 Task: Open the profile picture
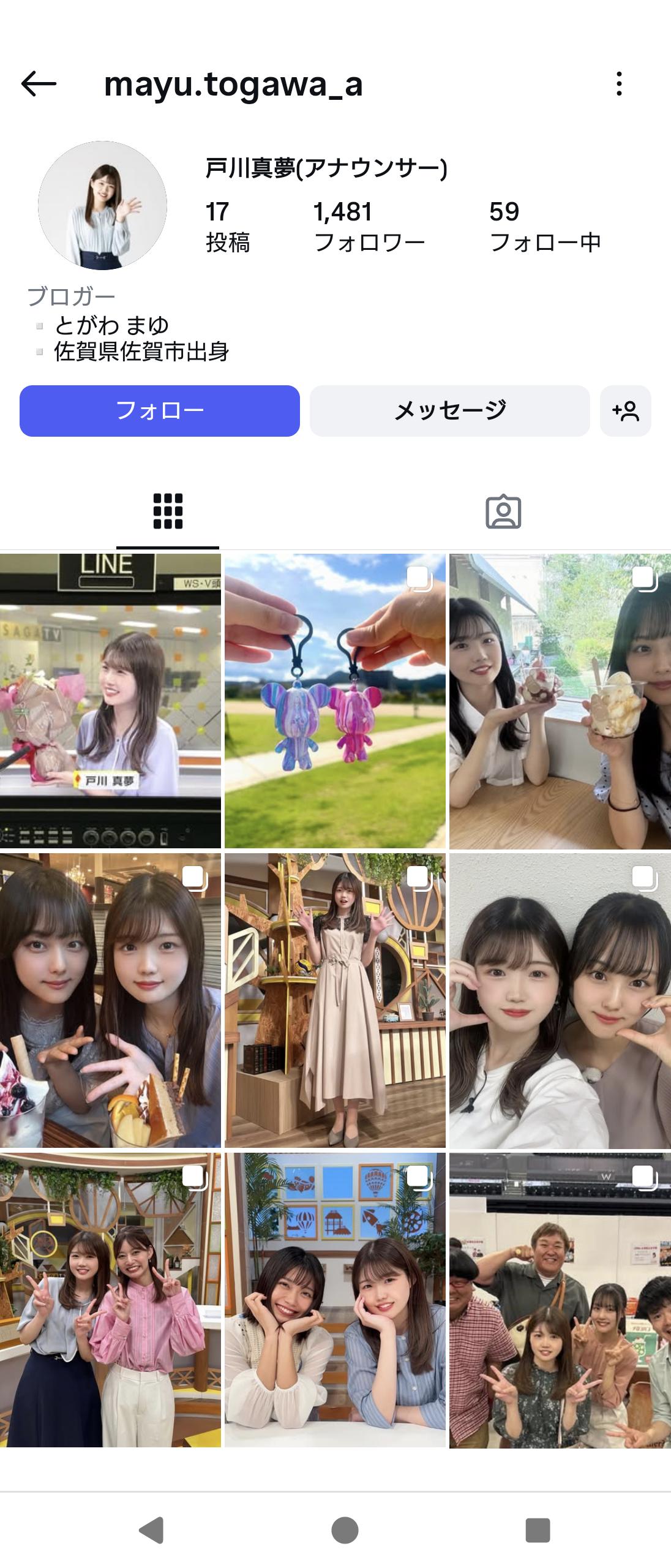pos(103,206)
